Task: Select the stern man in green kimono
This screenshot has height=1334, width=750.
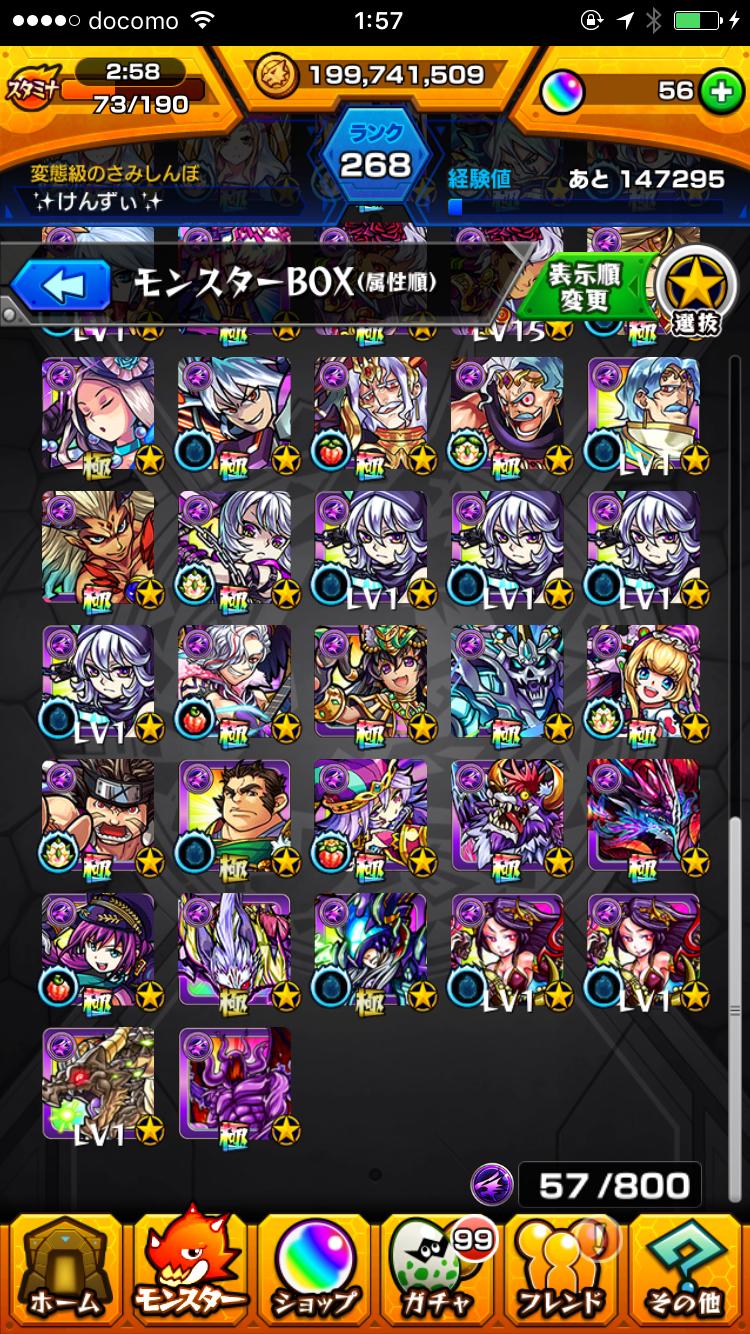Action: [x=235, y=816]
